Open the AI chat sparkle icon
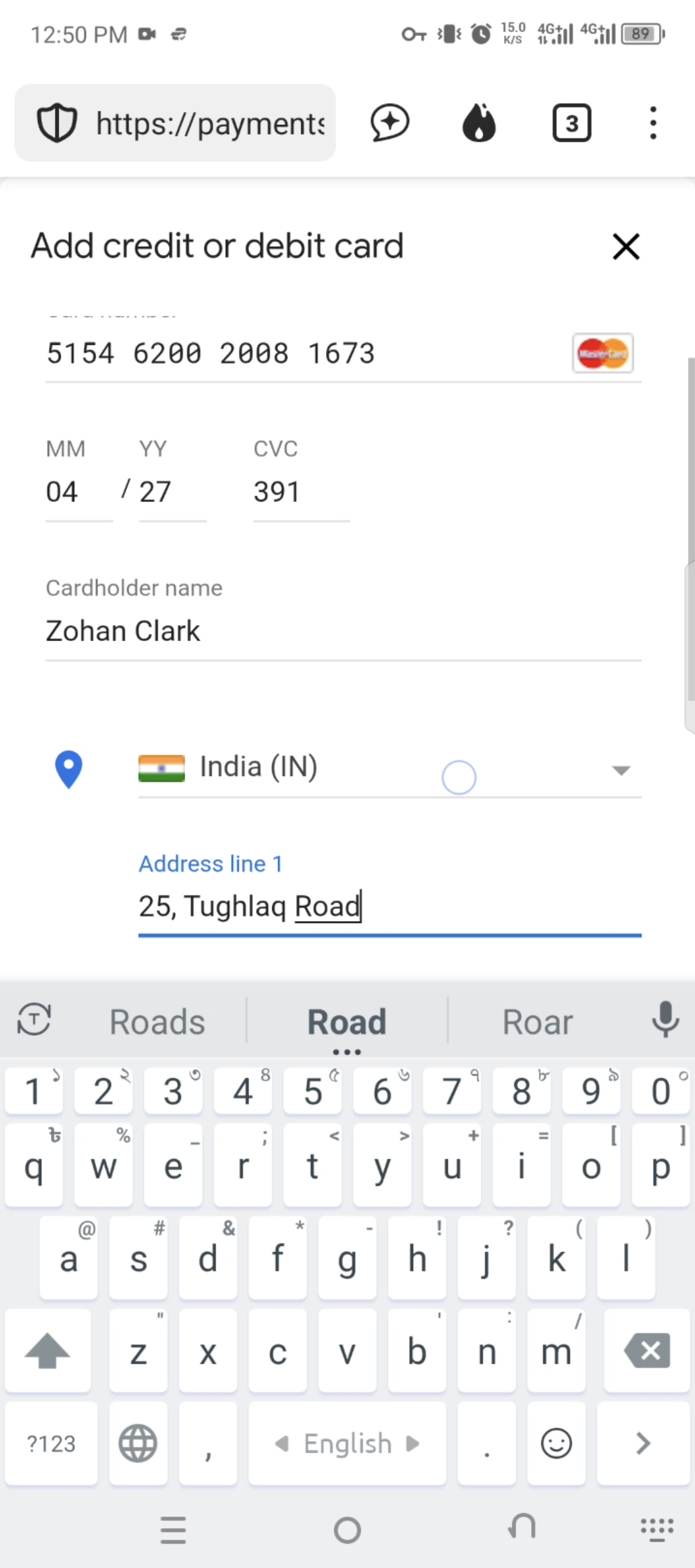This screenshot has width=695, height=1568. (x=390, y=123)
